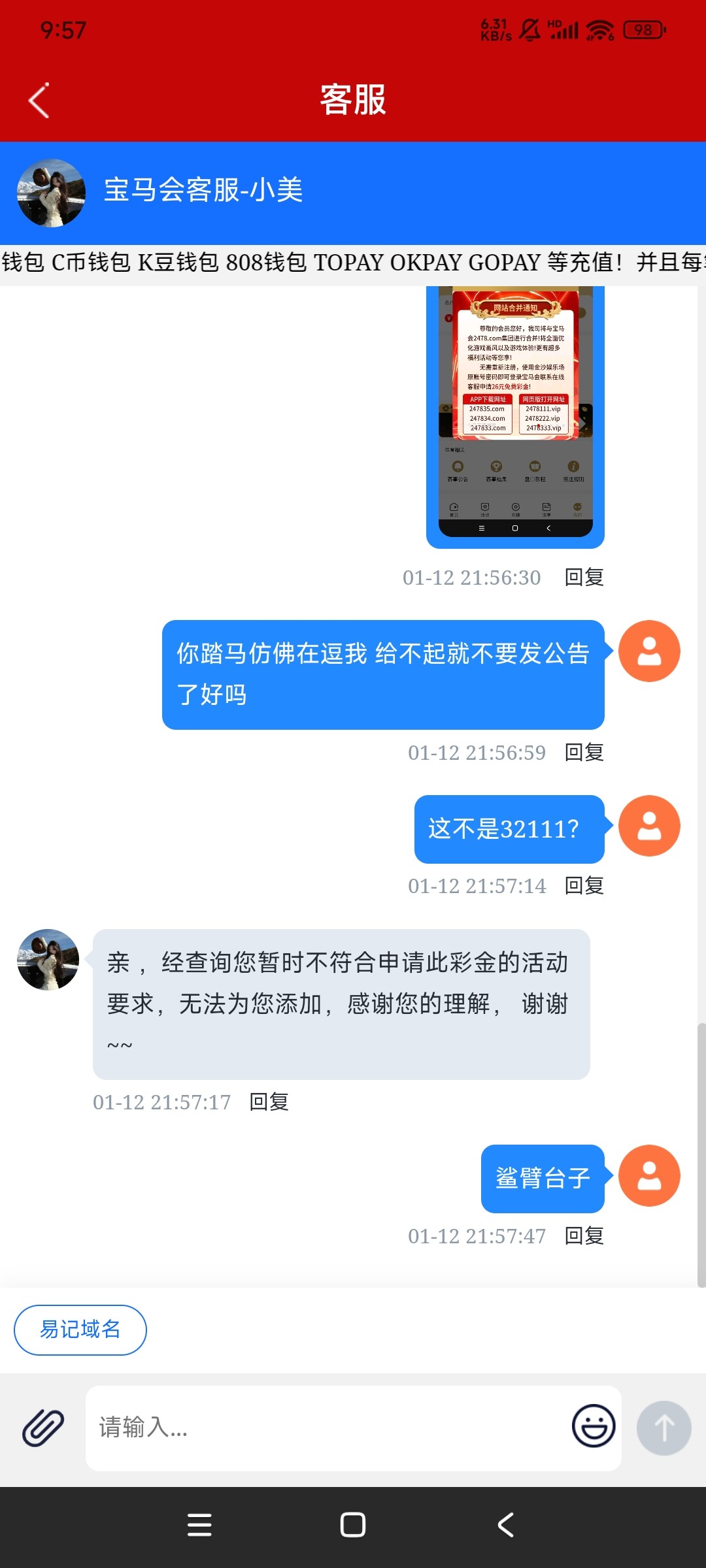This screenshot has height=1568, width=706.
Task: Reply to the agent's message at 21:57:17
Action: [x=269, y=1102]
